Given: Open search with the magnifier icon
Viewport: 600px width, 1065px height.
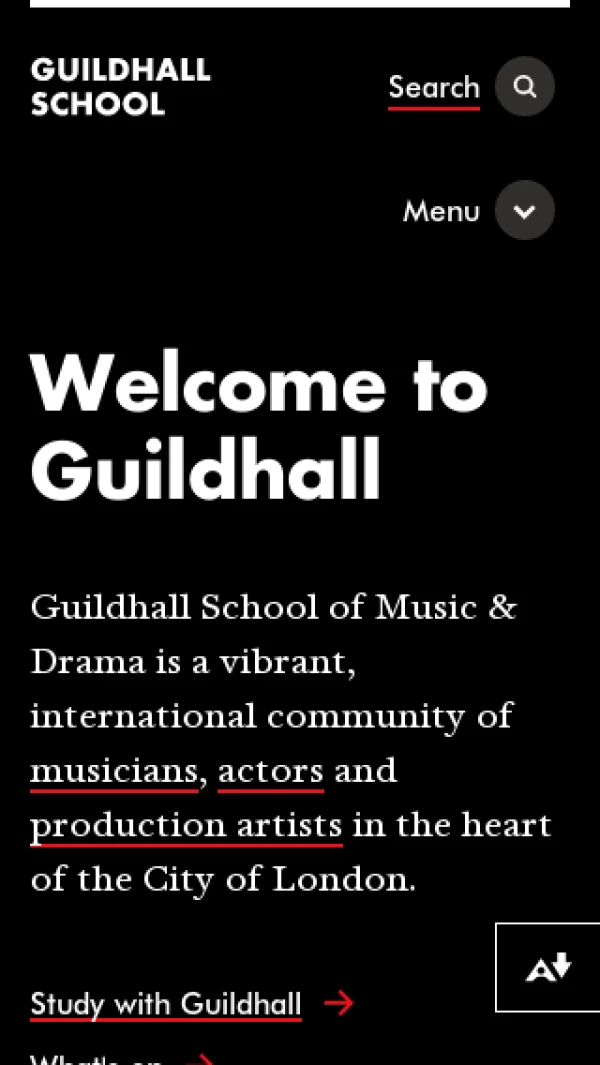Looking at the screenshot, I should point(525,86).
